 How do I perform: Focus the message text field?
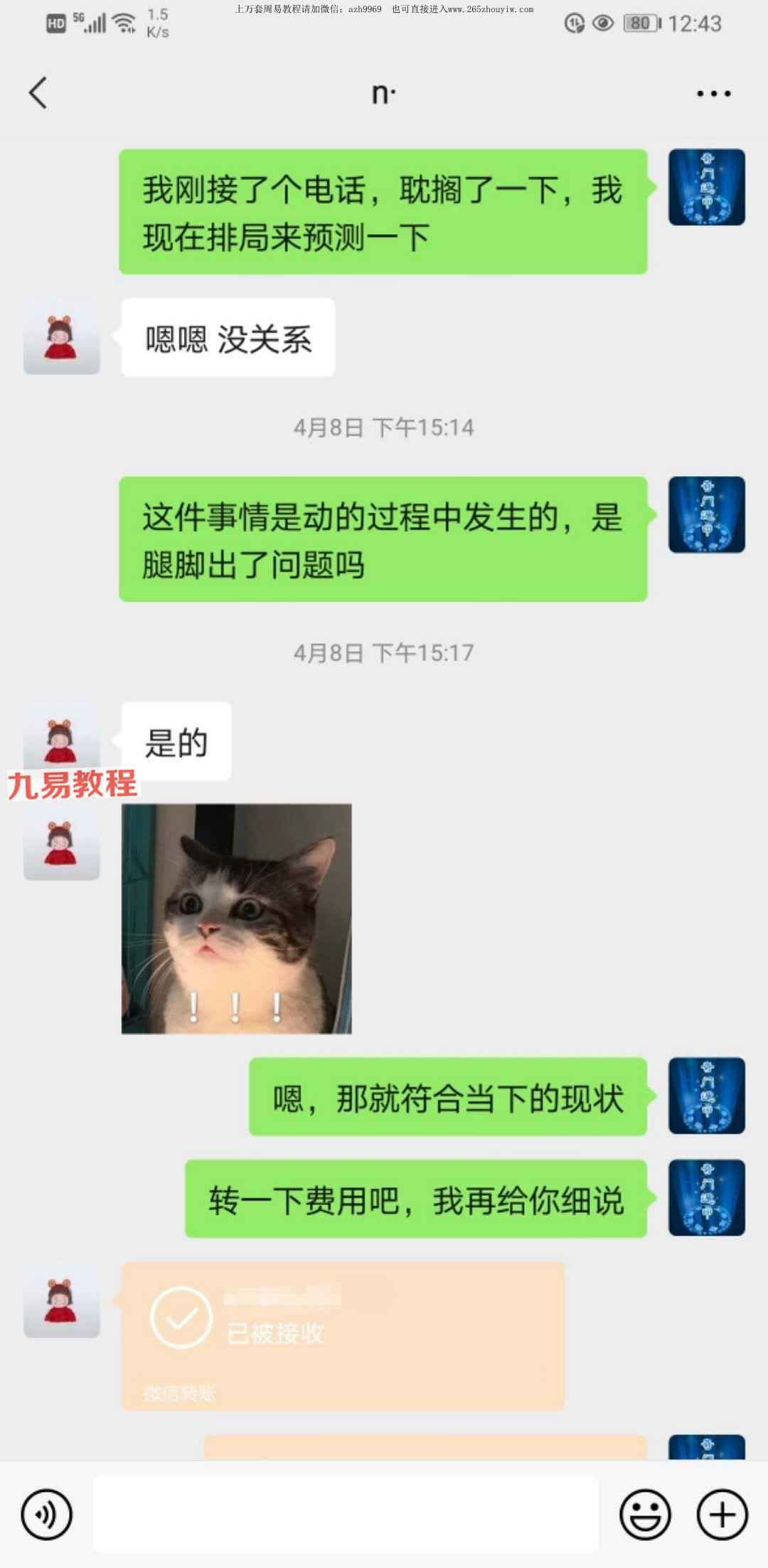(x=346, y=1514)
